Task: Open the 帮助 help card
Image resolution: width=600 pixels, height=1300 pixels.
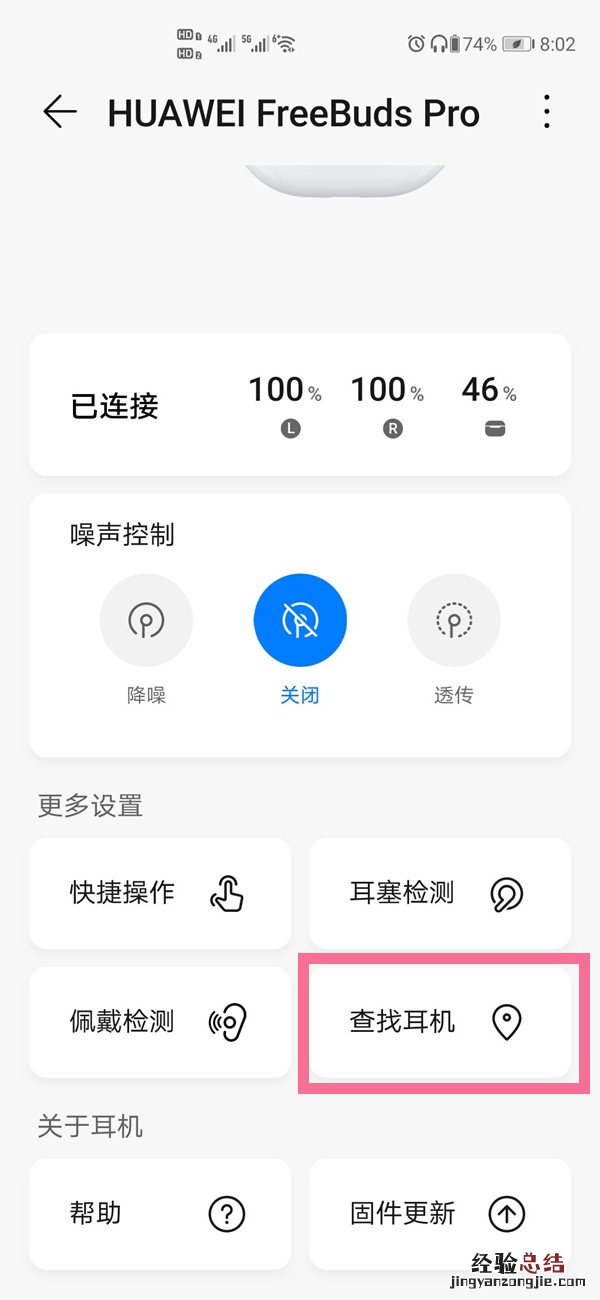Action: click(160, 1213)
